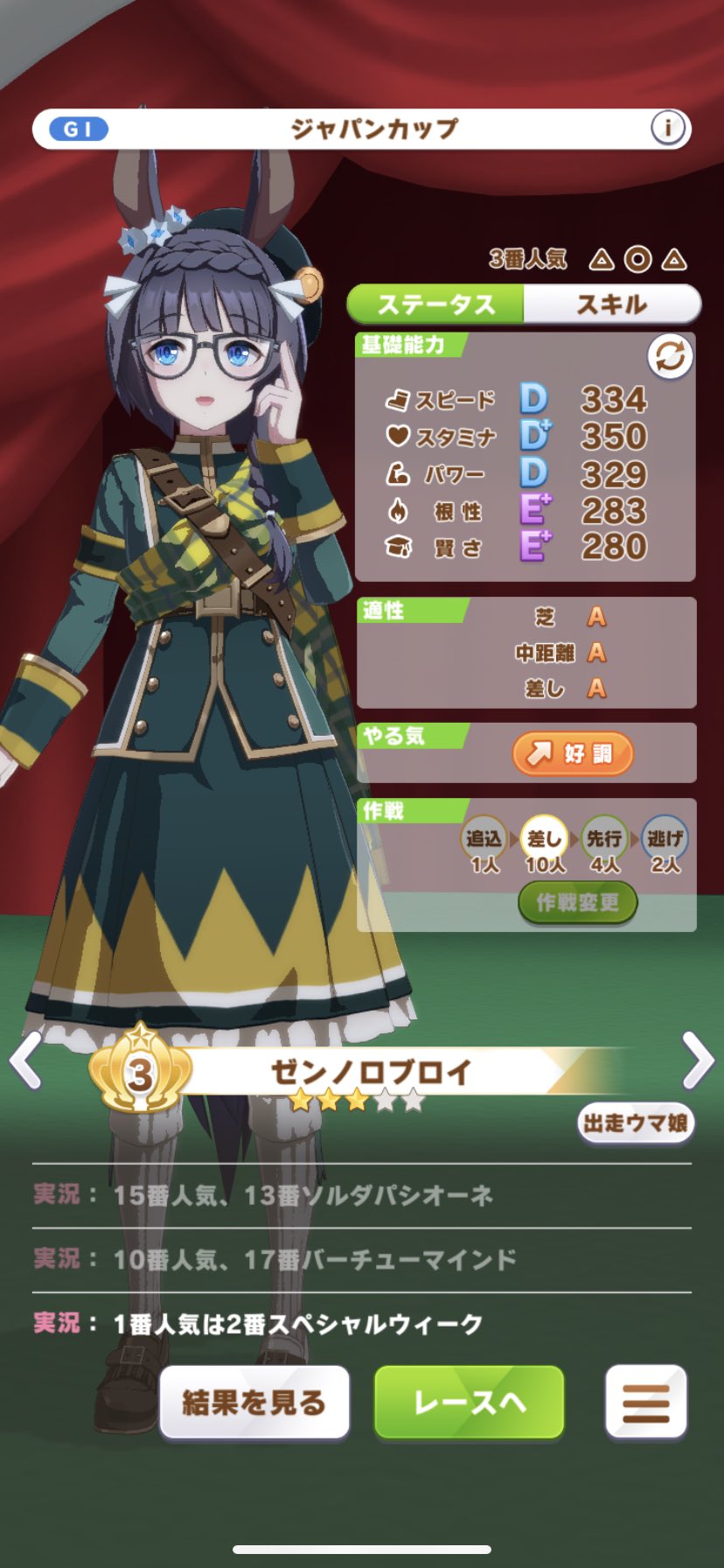The image size is (724, 1568).
Task: Open the hamburger menu button
Action: (646, 1403)
